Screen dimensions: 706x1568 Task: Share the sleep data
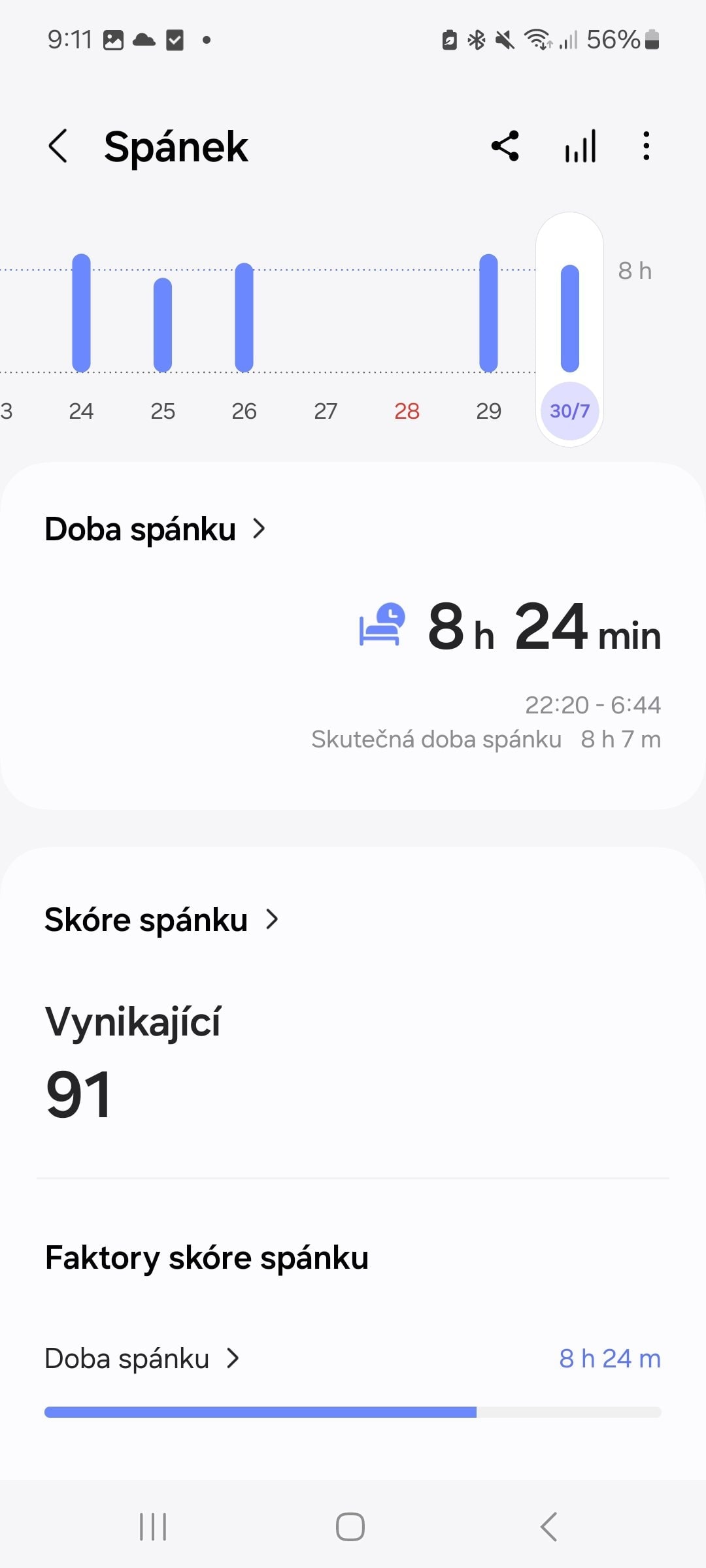click(505, 146)
